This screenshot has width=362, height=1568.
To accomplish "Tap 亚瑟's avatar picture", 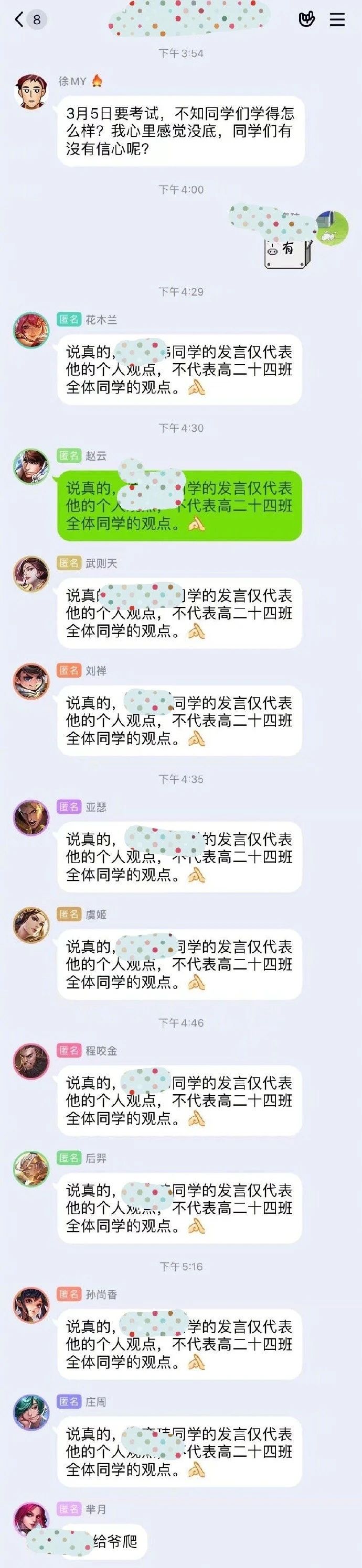I will click(x=31, y=818).
